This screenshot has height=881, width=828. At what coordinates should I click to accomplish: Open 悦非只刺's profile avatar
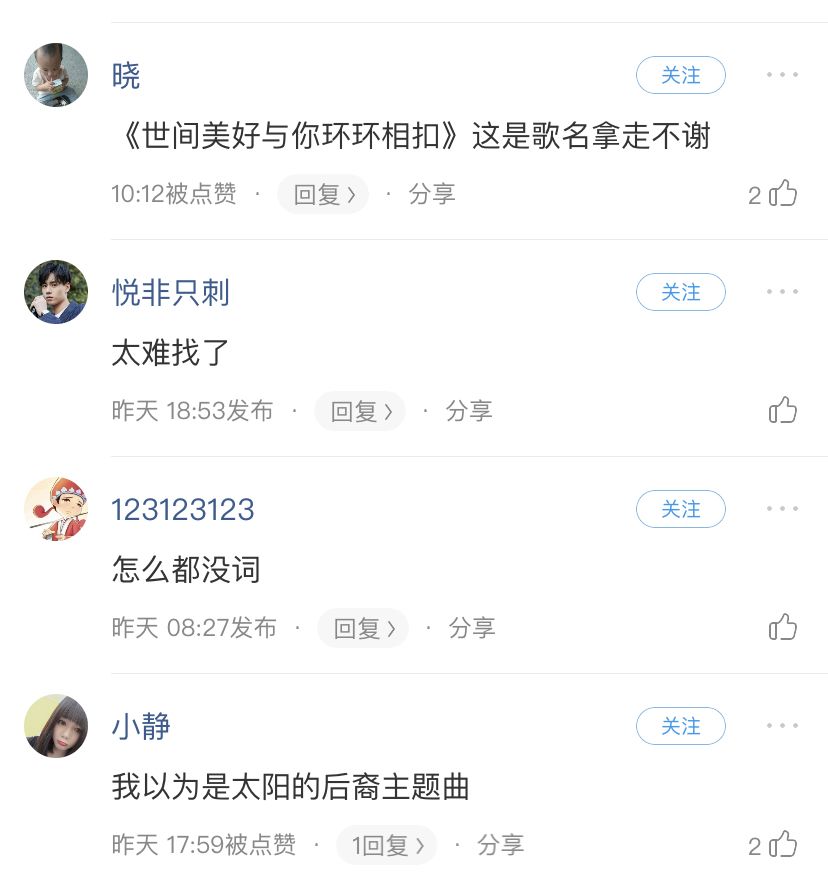[x=56, y=292]
